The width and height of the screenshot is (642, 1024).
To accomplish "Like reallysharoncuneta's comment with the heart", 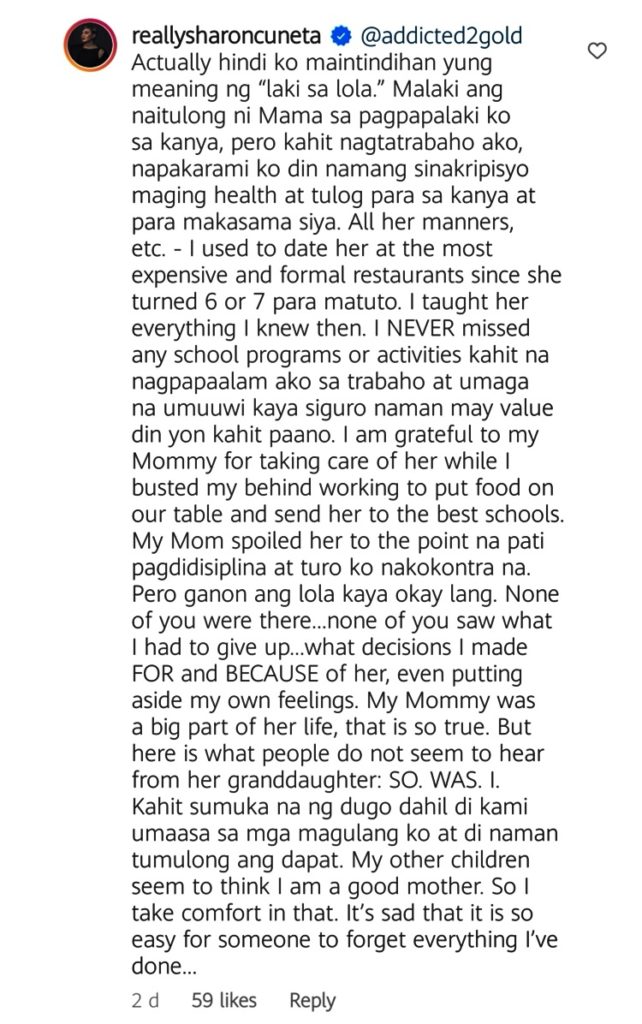I will pyautogui.click(x=597, y=51).
